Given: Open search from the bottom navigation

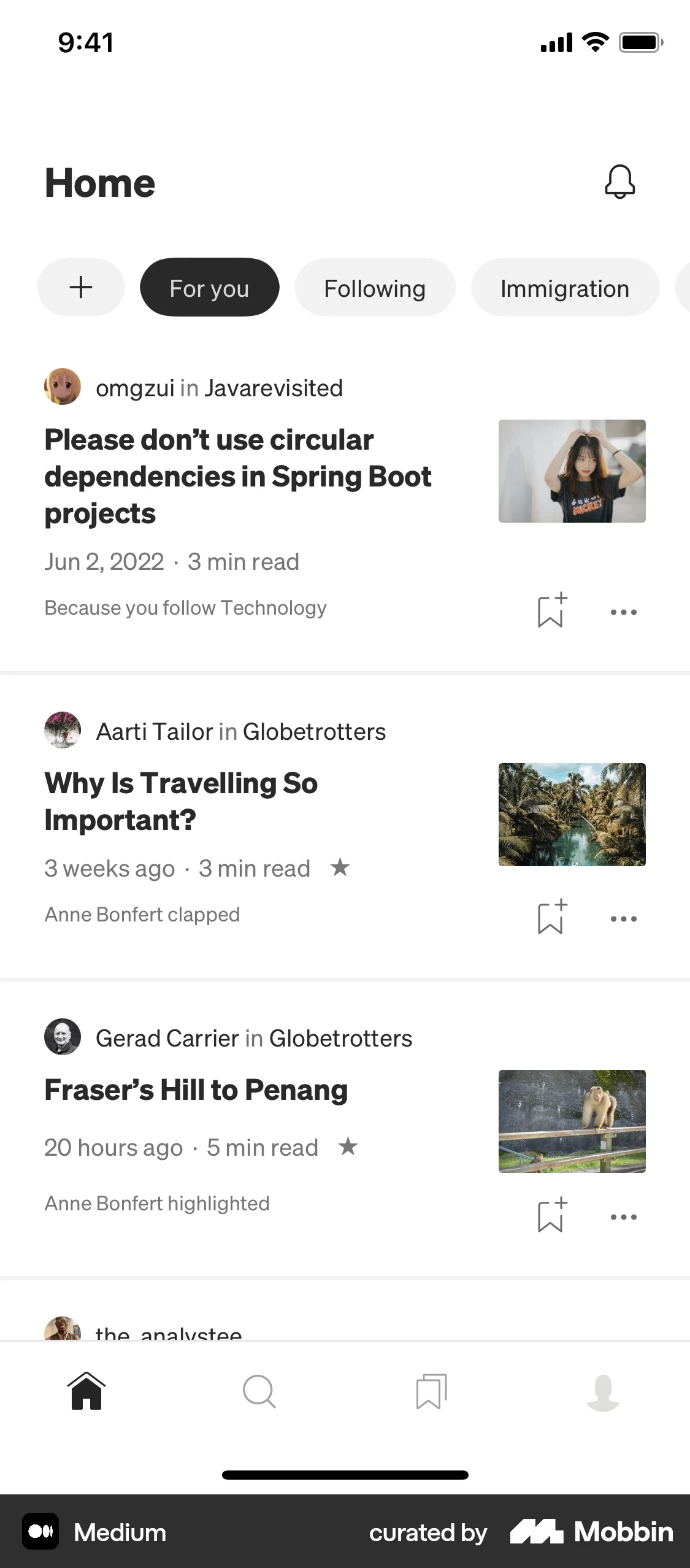Looking at the screenshot, I should pos(259,1391).
